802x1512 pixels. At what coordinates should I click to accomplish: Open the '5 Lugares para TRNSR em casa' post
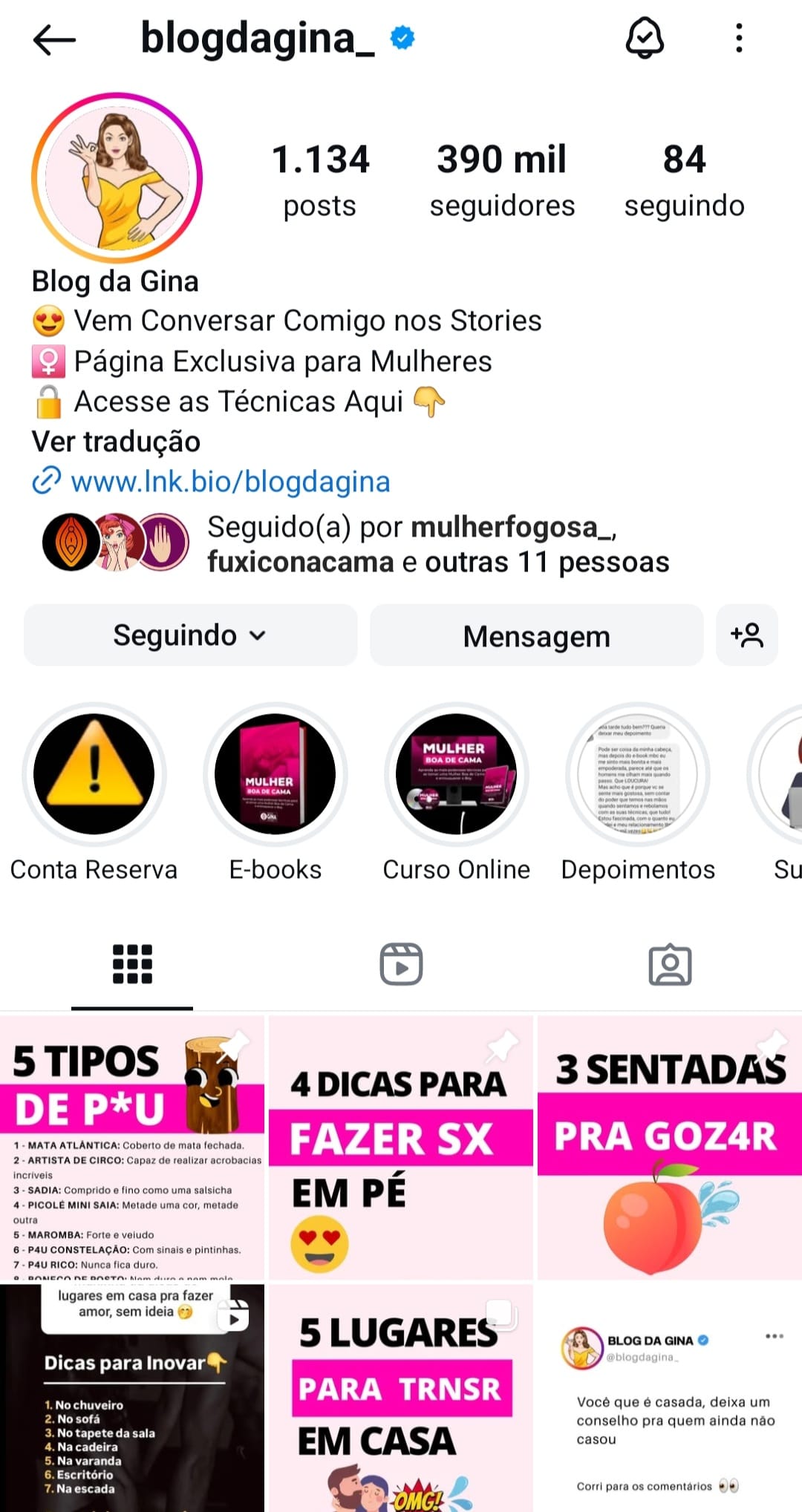tap(401, 1399)
